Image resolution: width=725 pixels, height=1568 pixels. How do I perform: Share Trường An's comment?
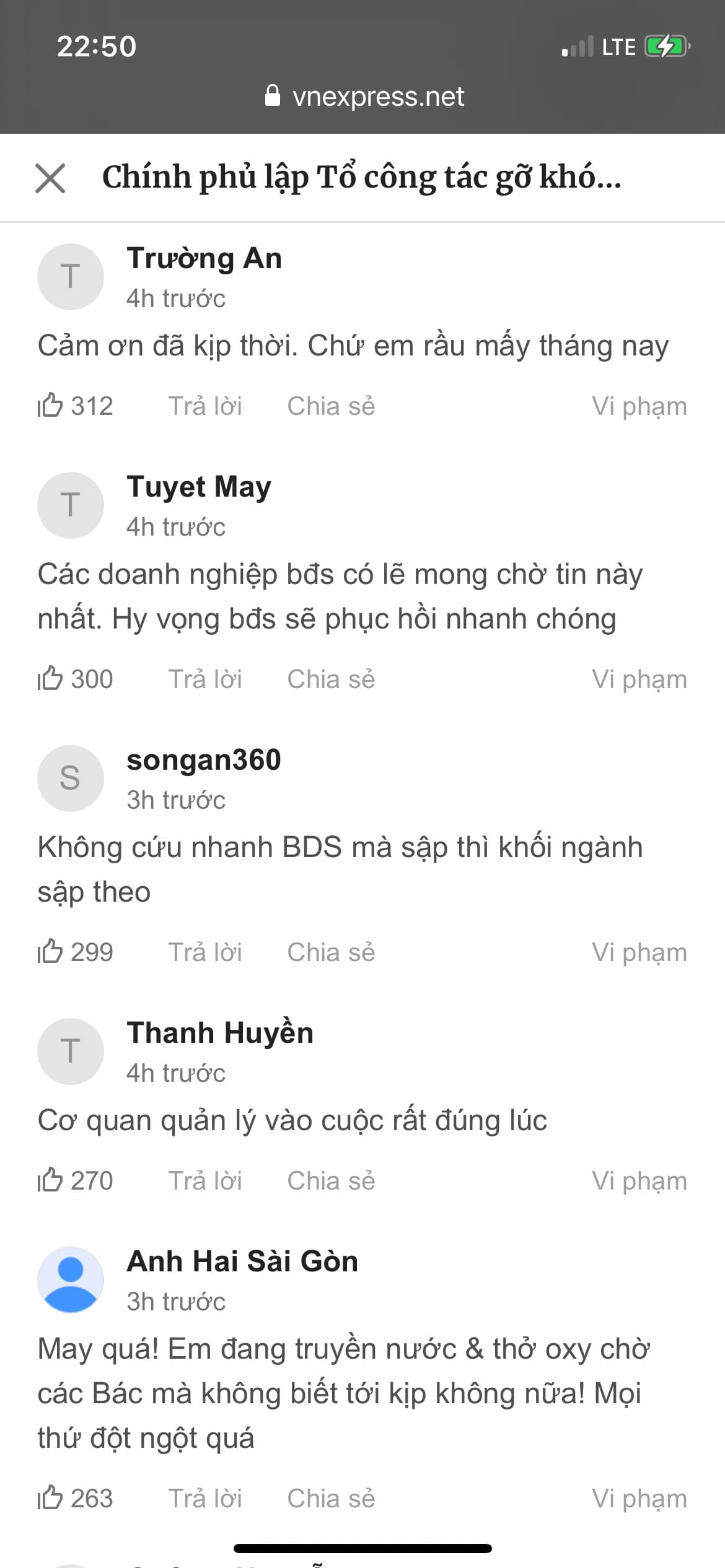pyautogui.click(x=331, y=406)
